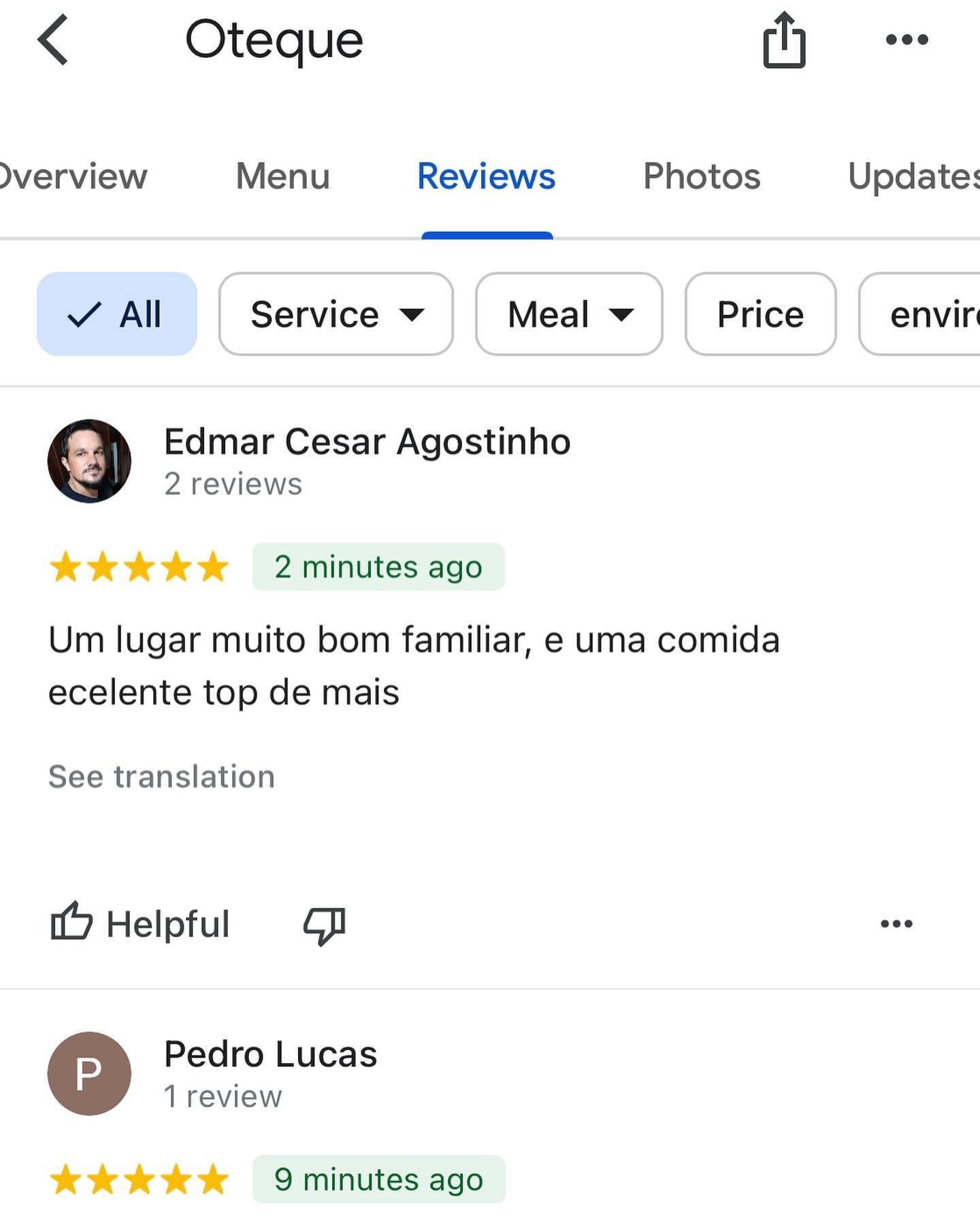Open Pedro Lucas's profile avatar
980x1221 pixels.
(x=89, y=1073)
